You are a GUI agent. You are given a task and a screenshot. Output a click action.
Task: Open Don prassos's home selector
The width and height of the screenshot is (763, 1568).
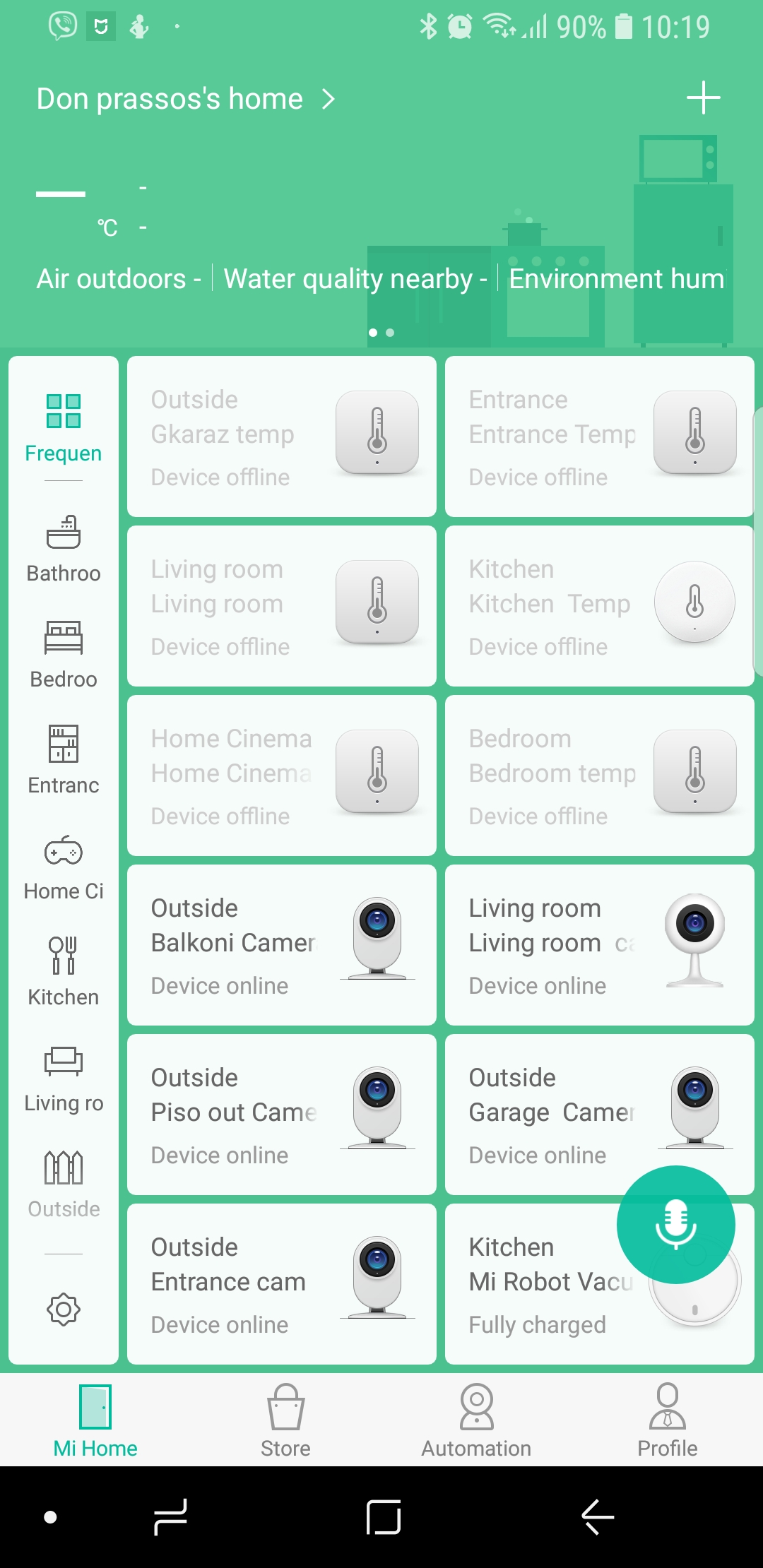[185, 99]
